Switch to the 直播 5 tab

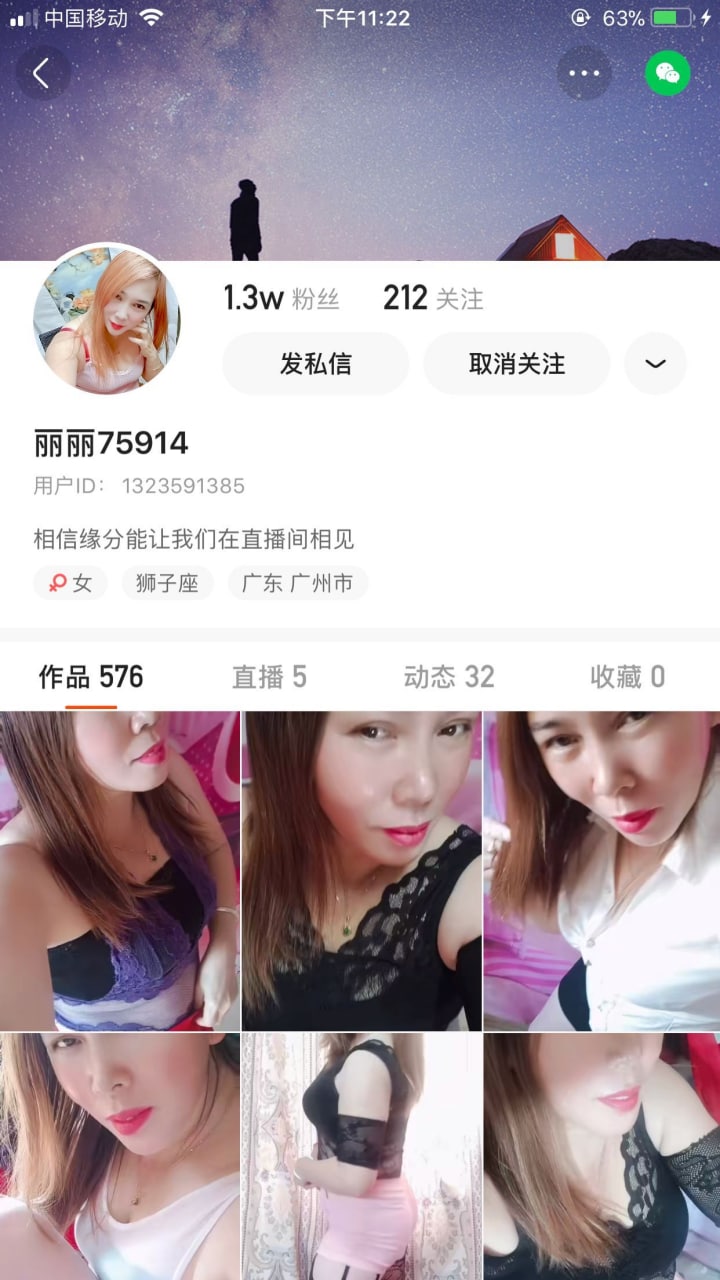click(x=269, y=677)
